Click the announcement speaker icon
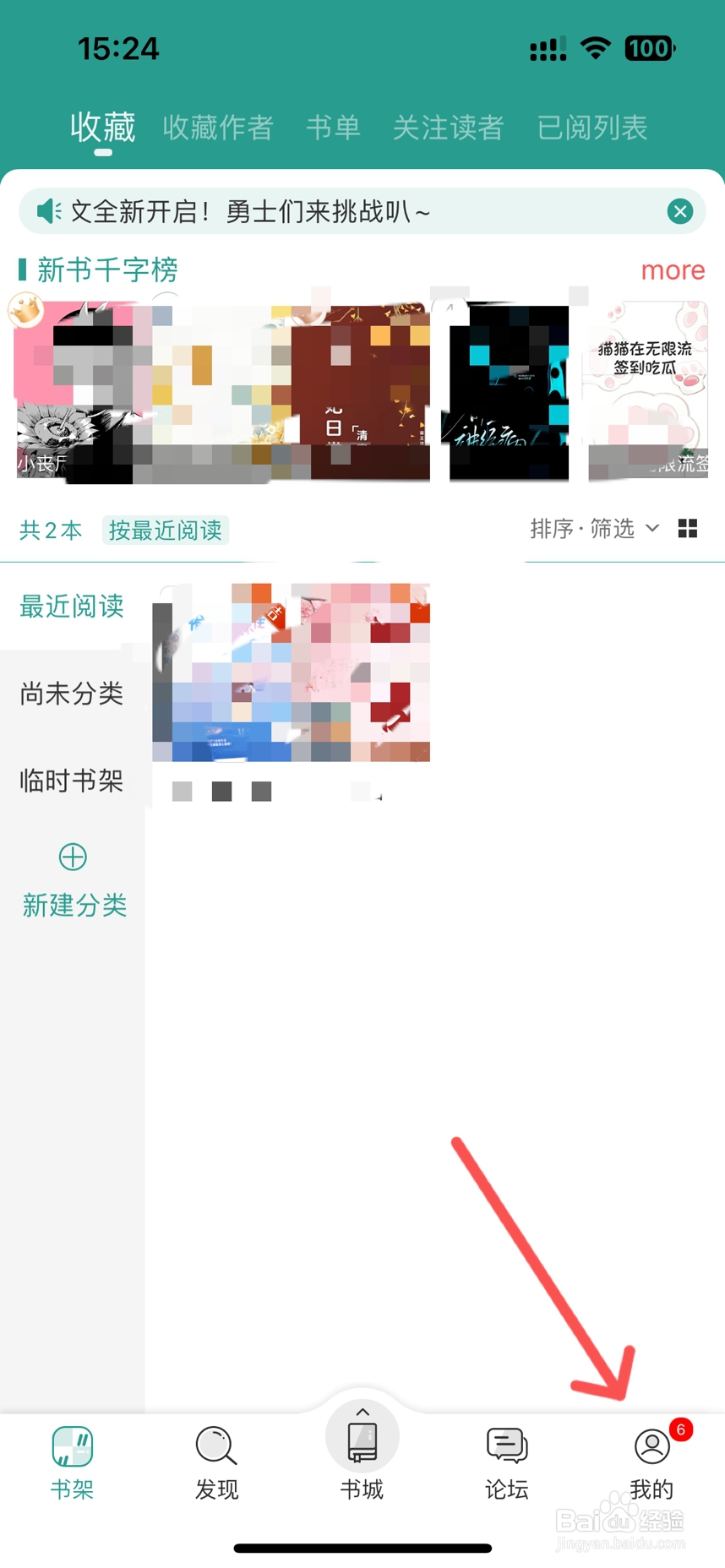 click(46, 211)
